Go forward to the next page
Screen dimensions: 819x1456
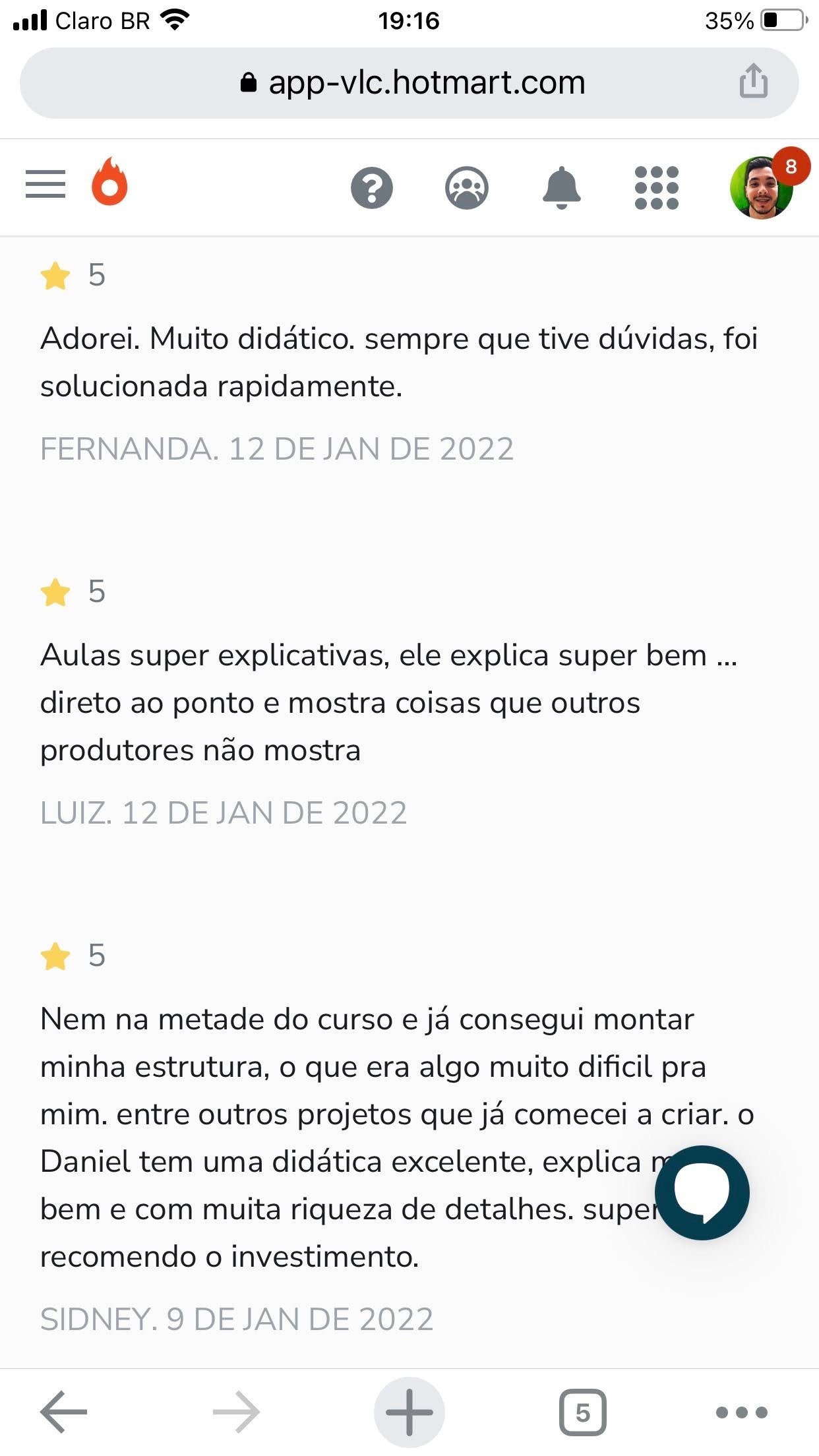pyautogui.click(x=236, y=1412)
